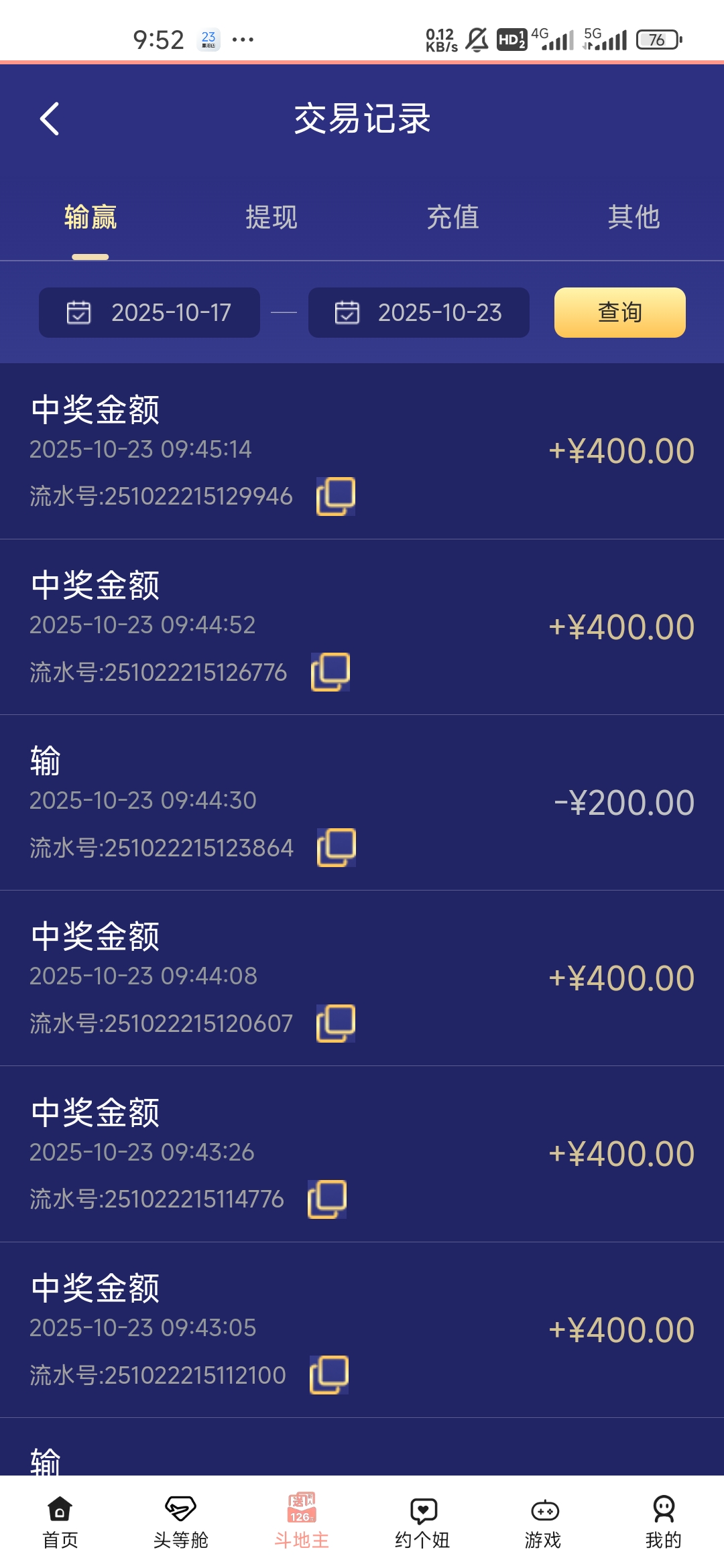Copy 流水号 251022215120607
The height and width of the screenshot is (1568, 724).
click(x=335, y=1022)
